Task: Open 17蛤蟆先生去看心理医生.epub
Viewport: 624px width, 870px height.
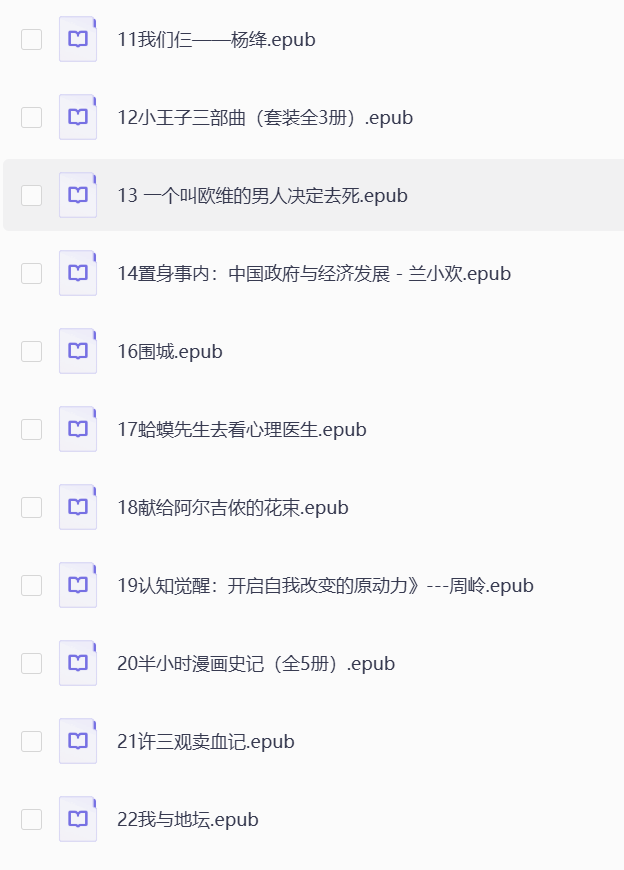Action: [x=241, y=430]
